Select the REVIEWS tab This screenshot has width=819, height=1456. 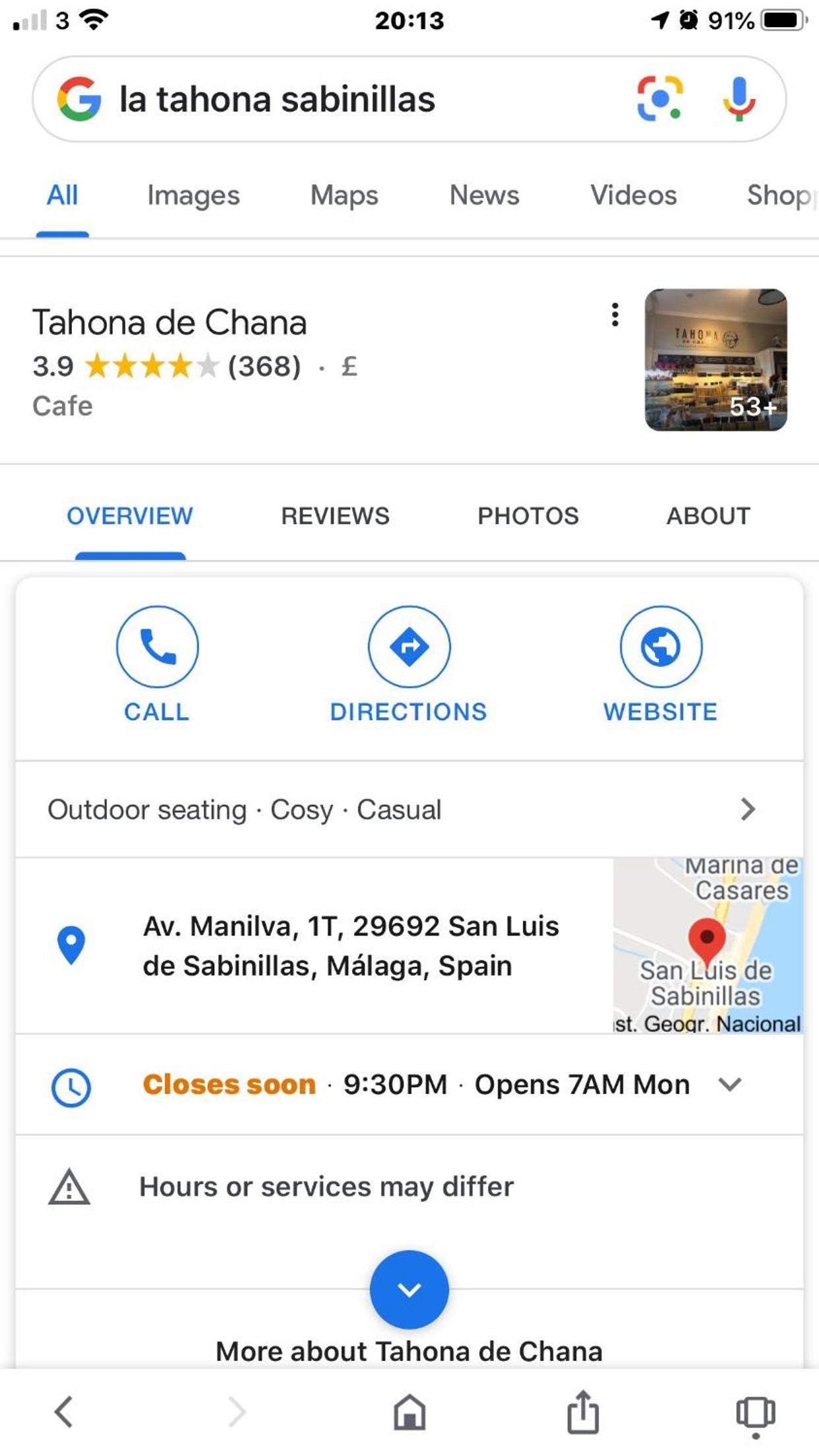pos(335,516)
